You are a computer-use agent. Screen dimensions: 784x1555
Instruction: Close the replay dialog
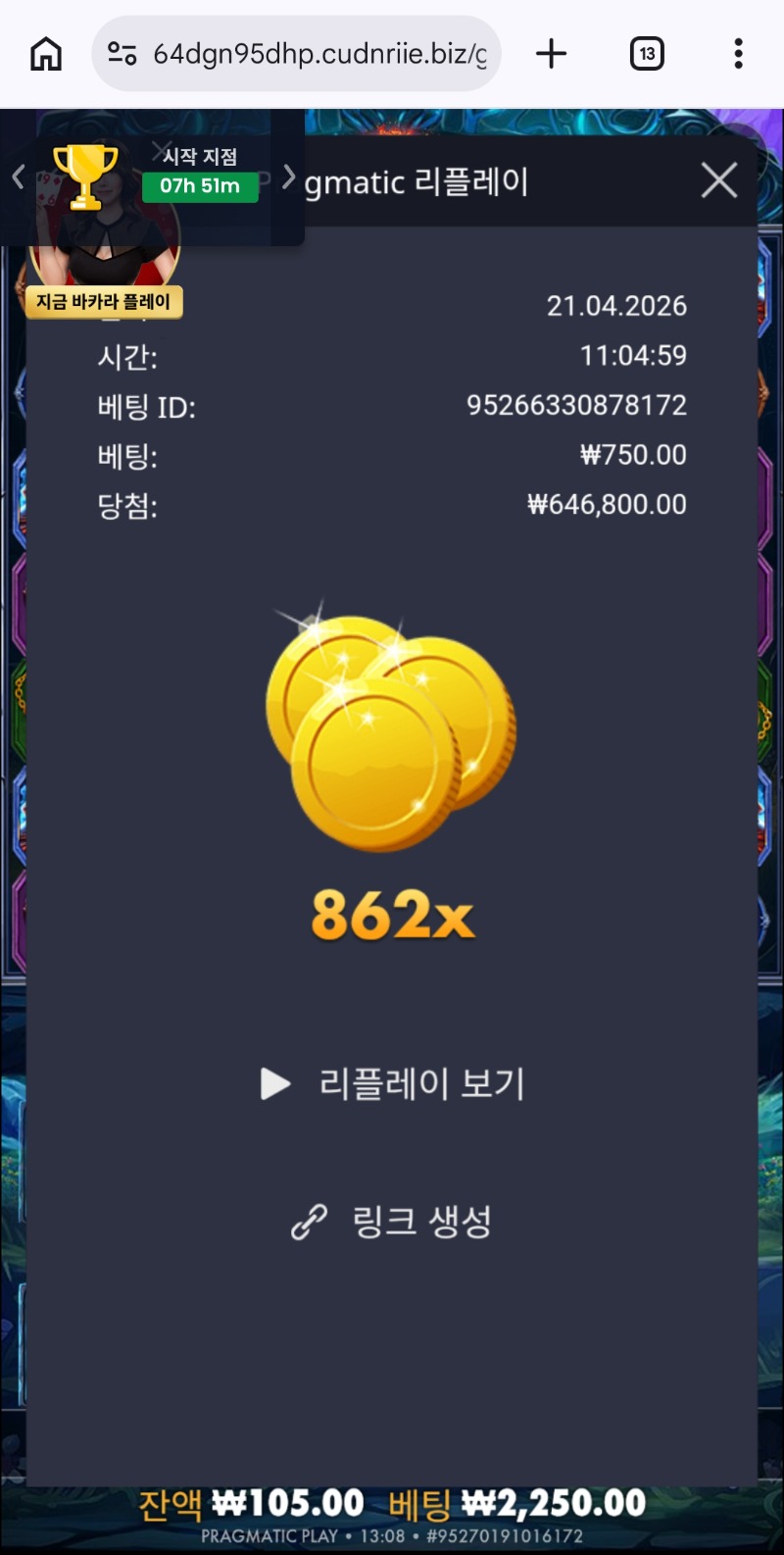[719, 180]
